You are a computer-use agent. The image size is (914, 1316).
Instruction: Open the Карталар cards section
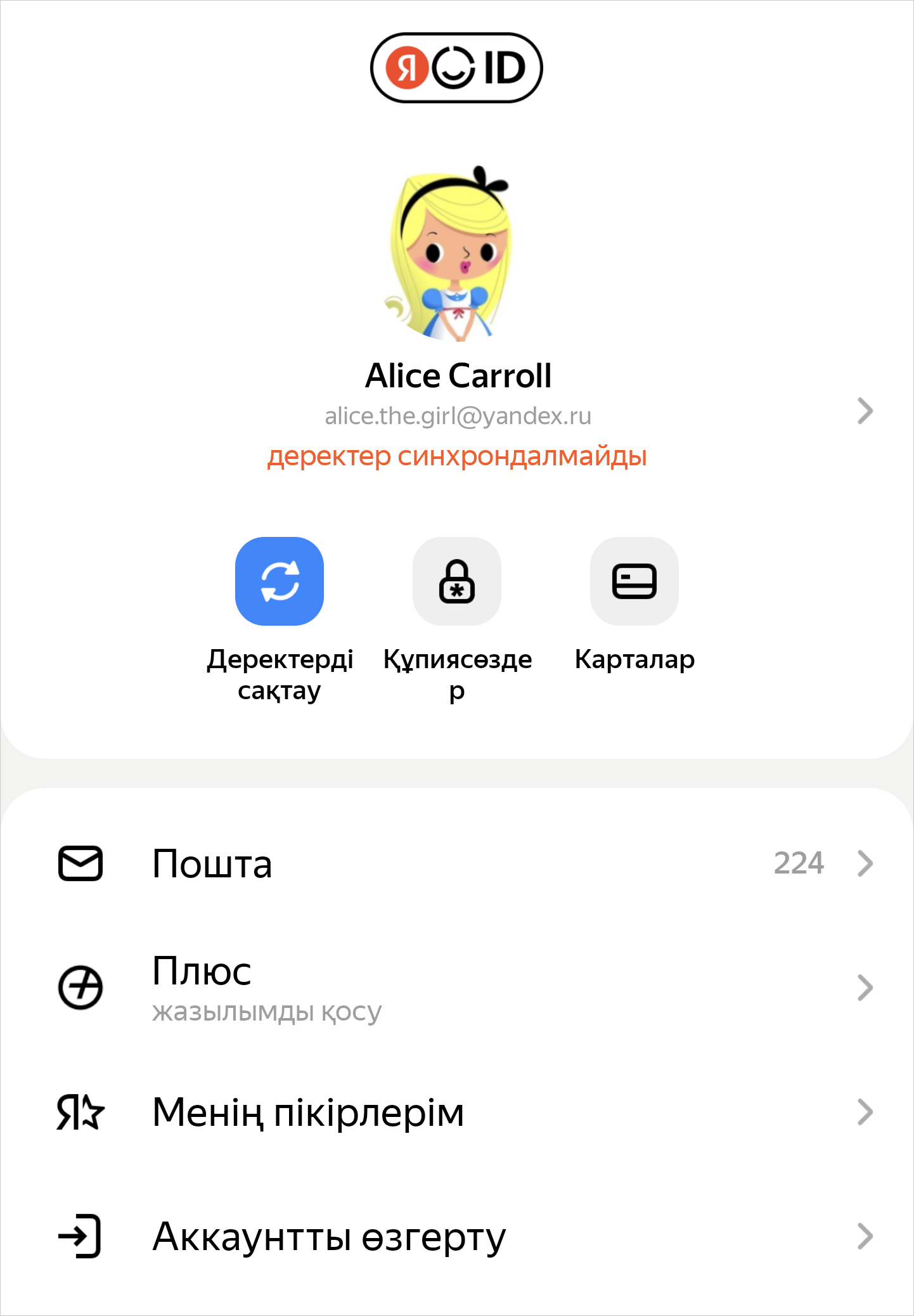pos(634,581)
